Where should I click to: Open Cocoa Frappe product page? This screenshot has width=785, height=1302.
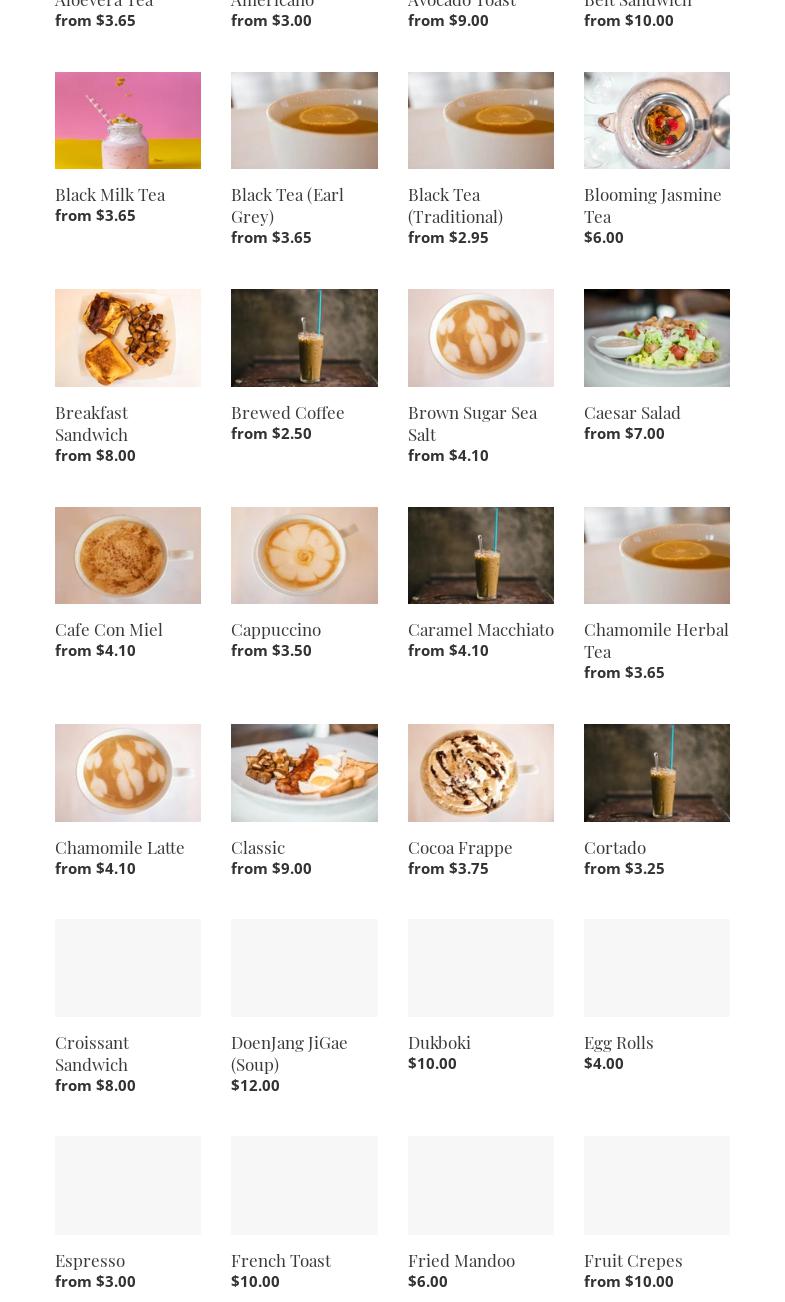[480, 773]
